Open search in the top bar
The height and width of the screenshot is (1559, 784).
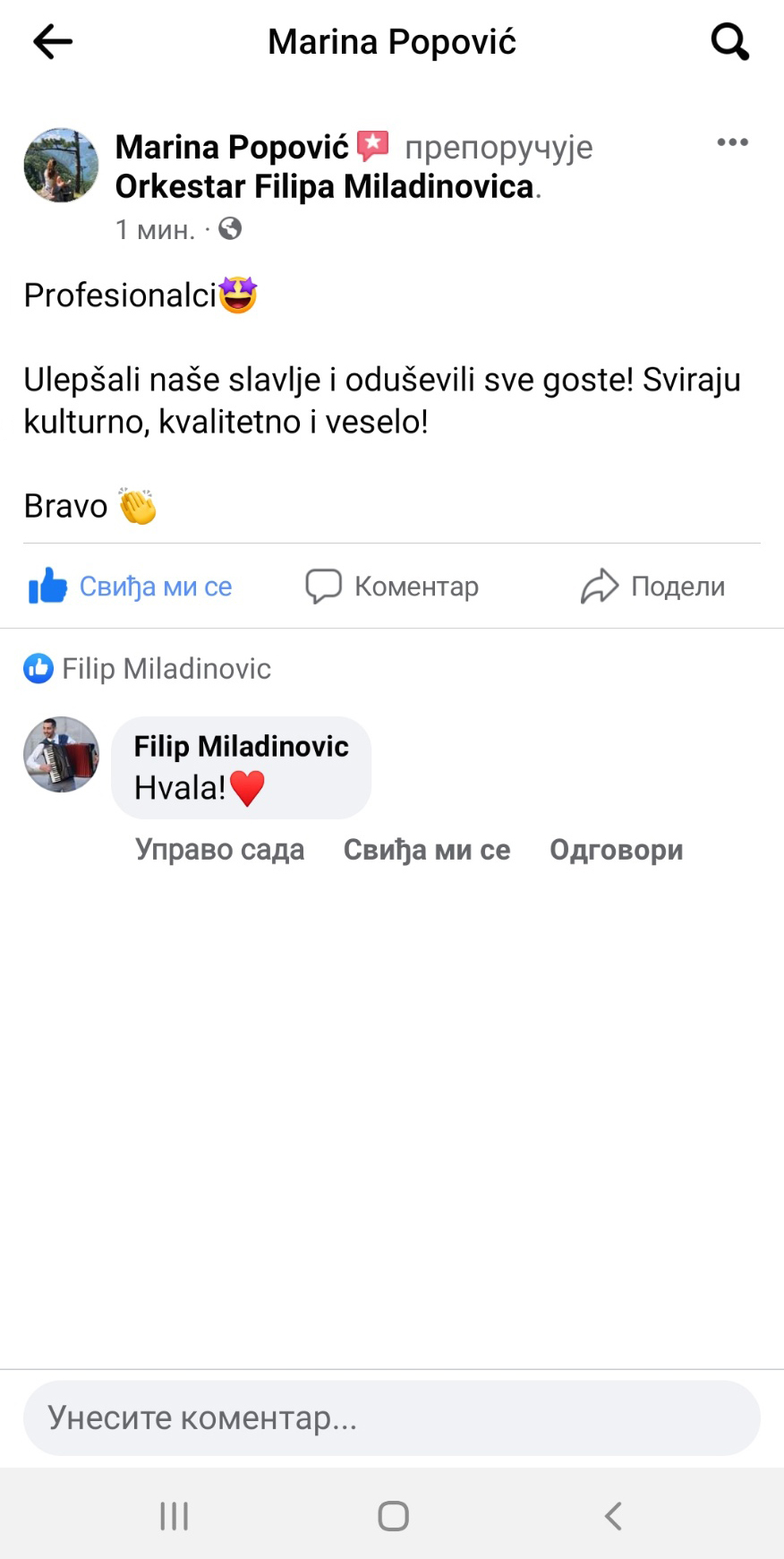click(729, 42)
